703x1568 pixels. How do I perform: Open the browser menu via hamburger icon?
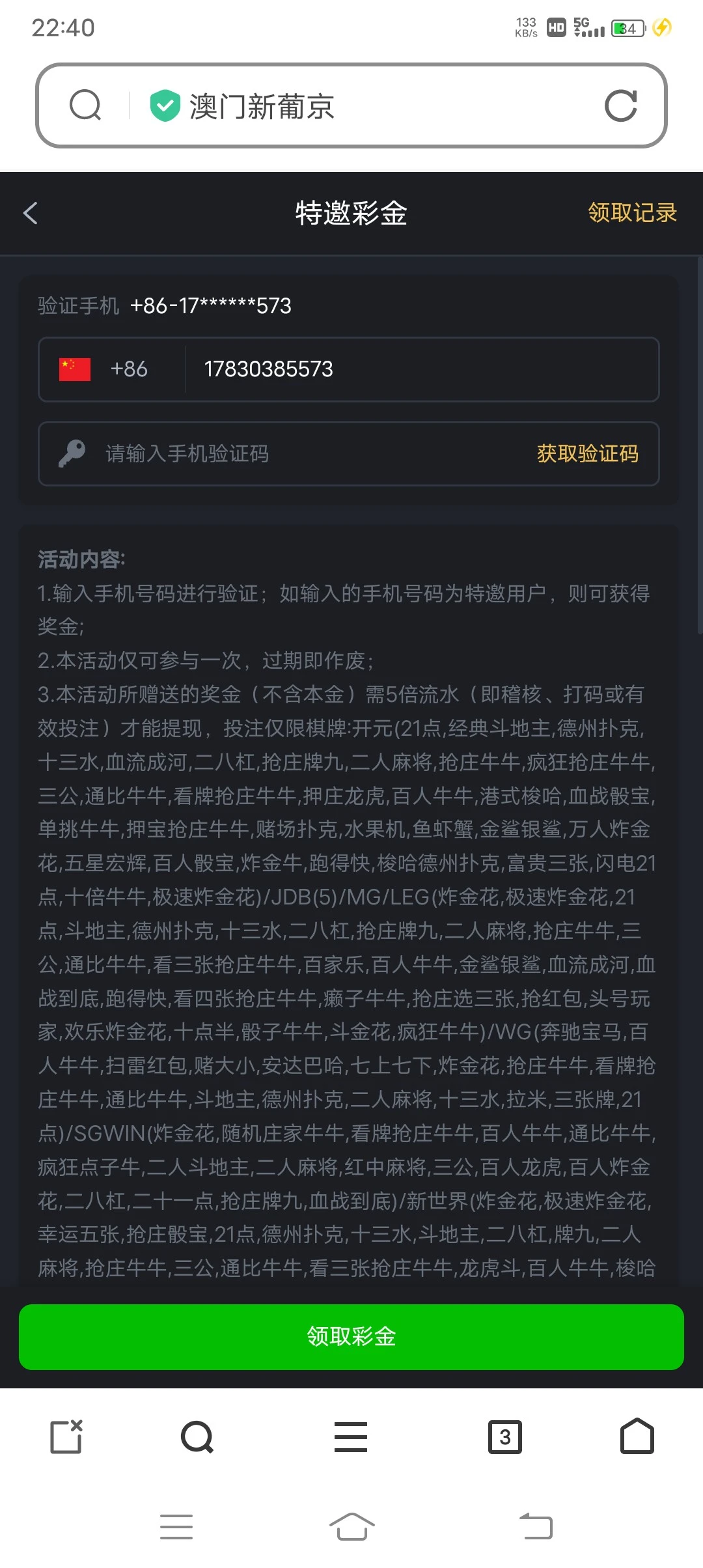(x=351, y=1436)
